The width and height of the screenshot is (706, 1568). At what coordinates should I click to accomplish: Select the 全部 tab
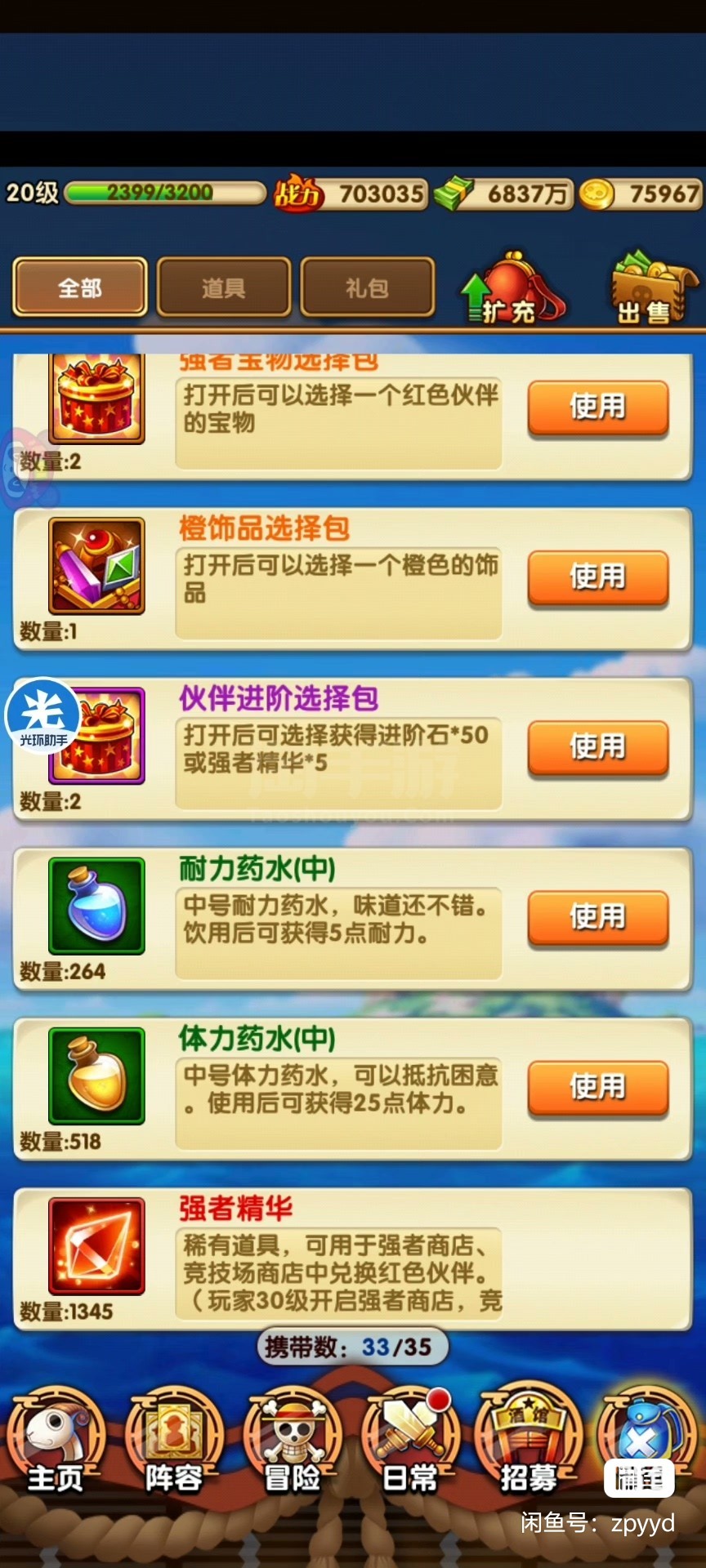pos(80,287)
